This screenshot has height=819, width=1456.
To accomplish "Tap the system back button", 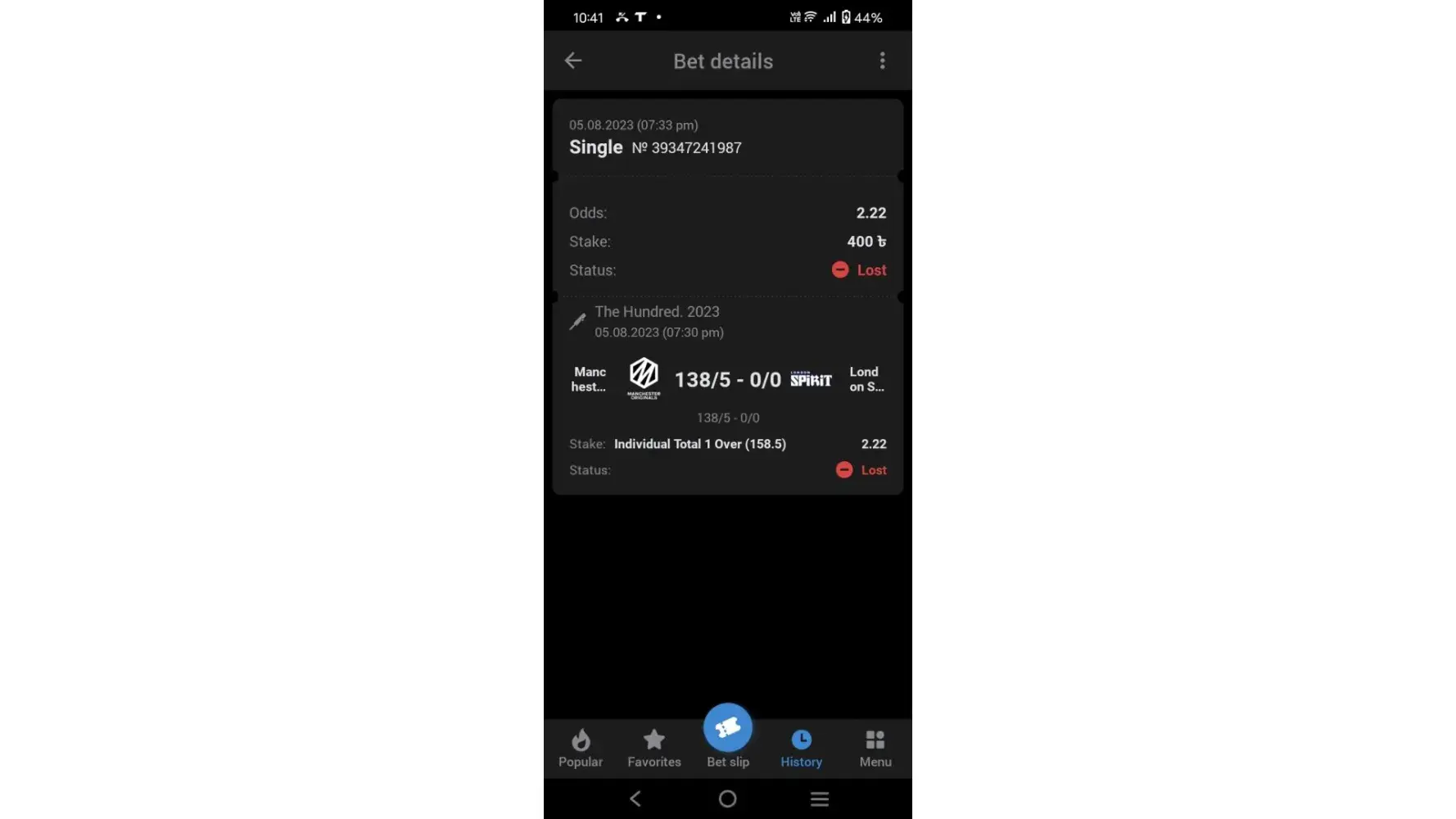I will coord(635,799).
